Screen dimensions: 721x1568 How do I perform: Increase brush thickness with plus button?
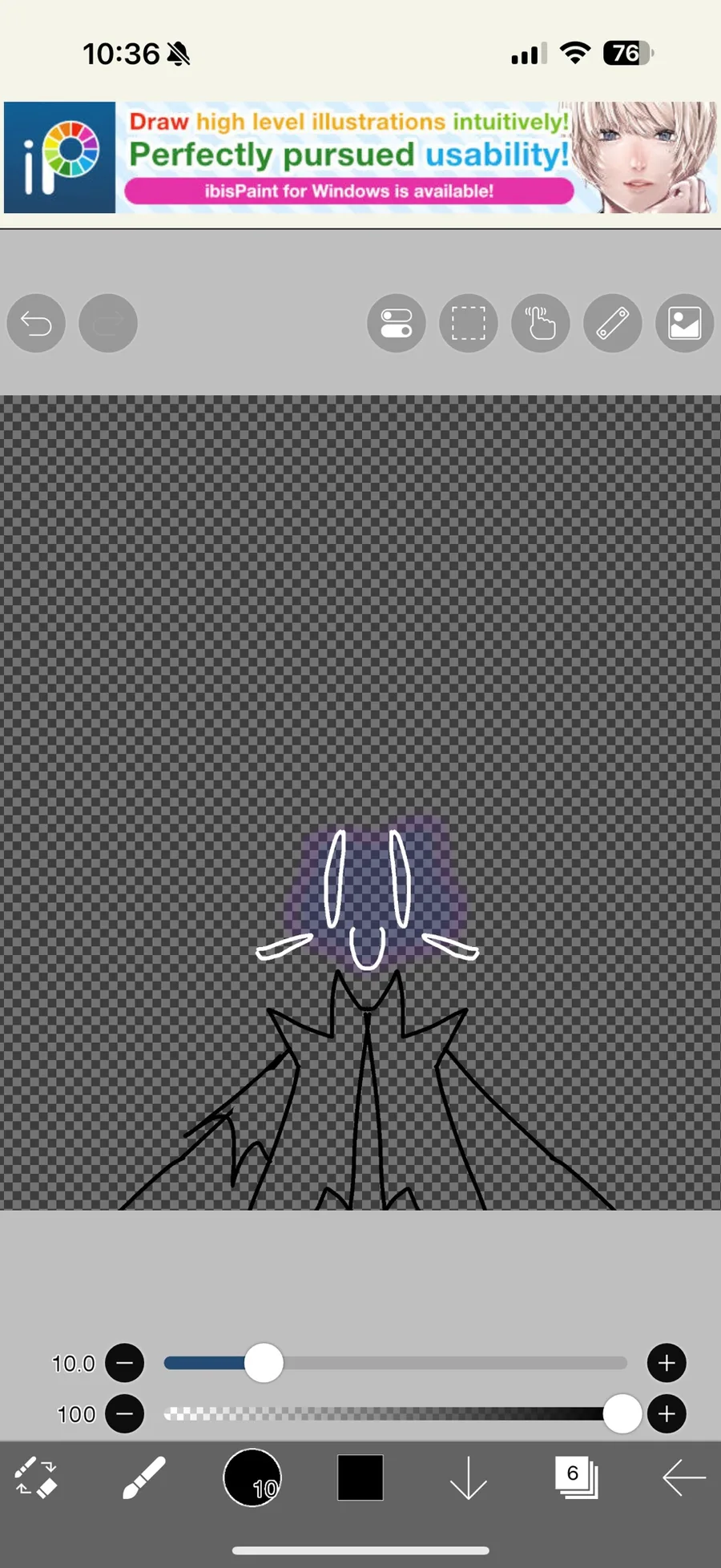[667, 1363]
